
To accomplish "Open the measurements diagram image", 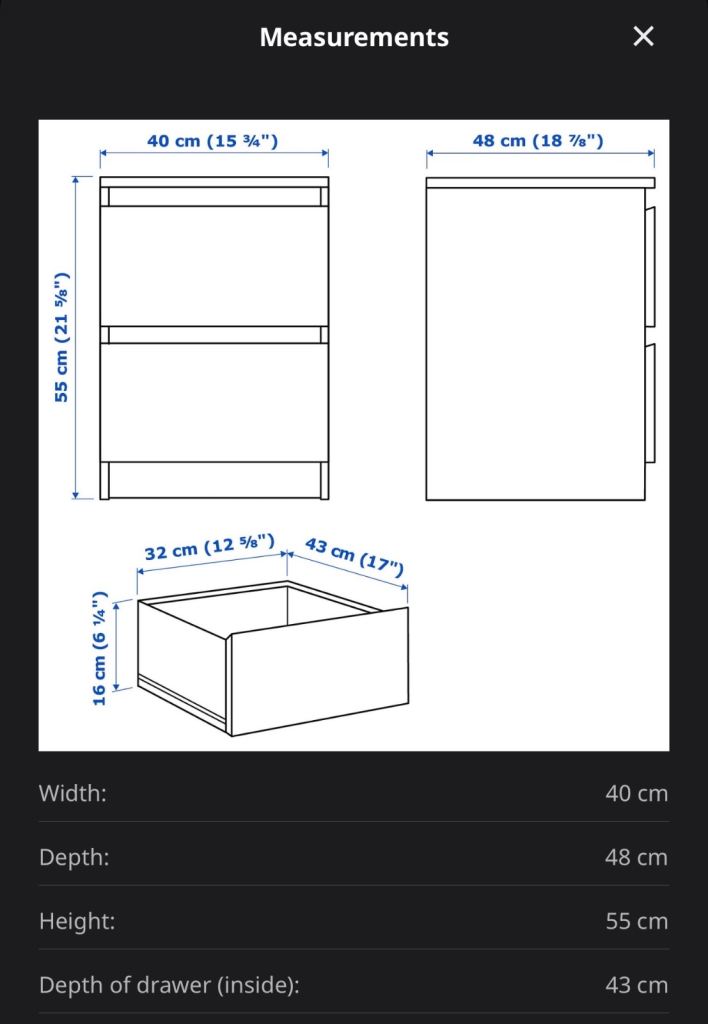I will pos(354,435).
